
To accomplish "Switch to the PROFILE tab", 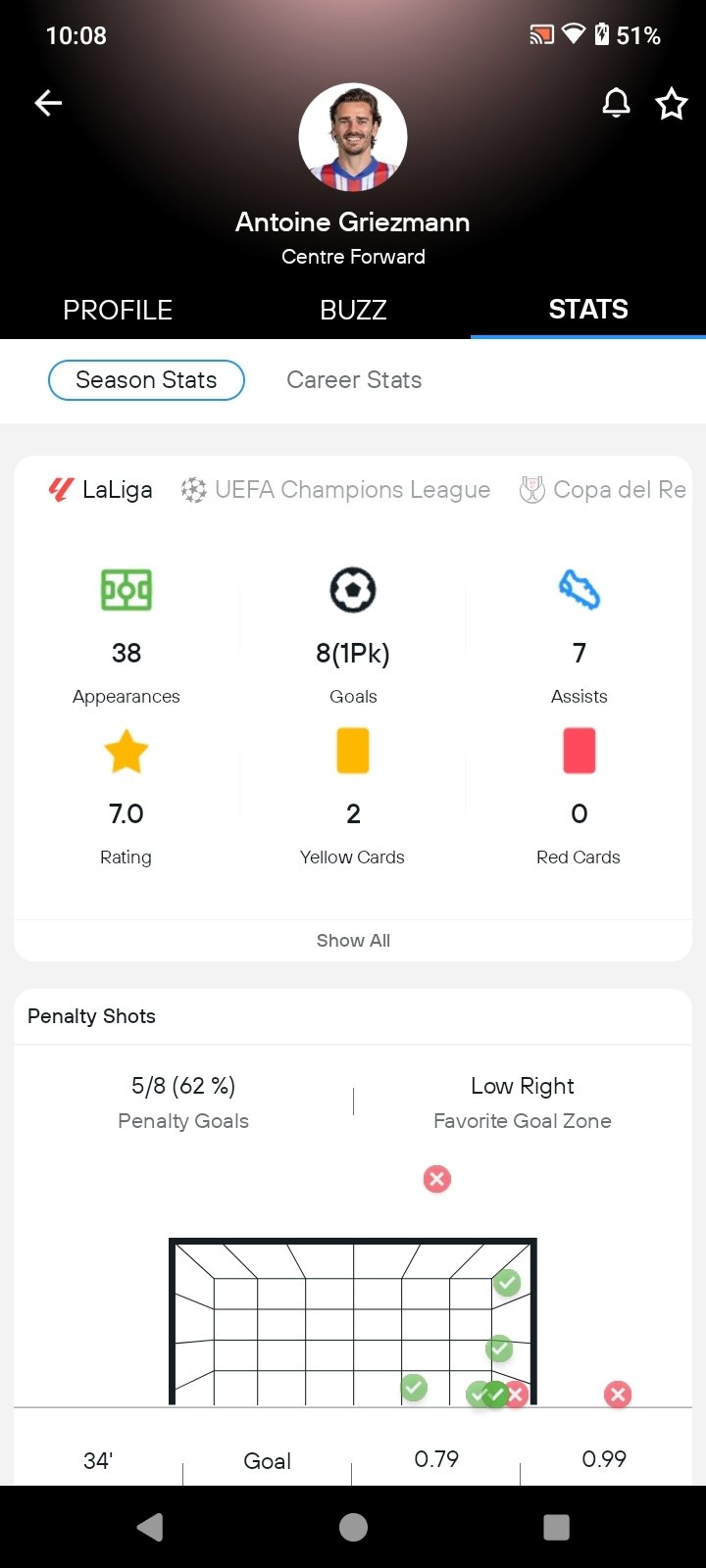I will (118, 310).
